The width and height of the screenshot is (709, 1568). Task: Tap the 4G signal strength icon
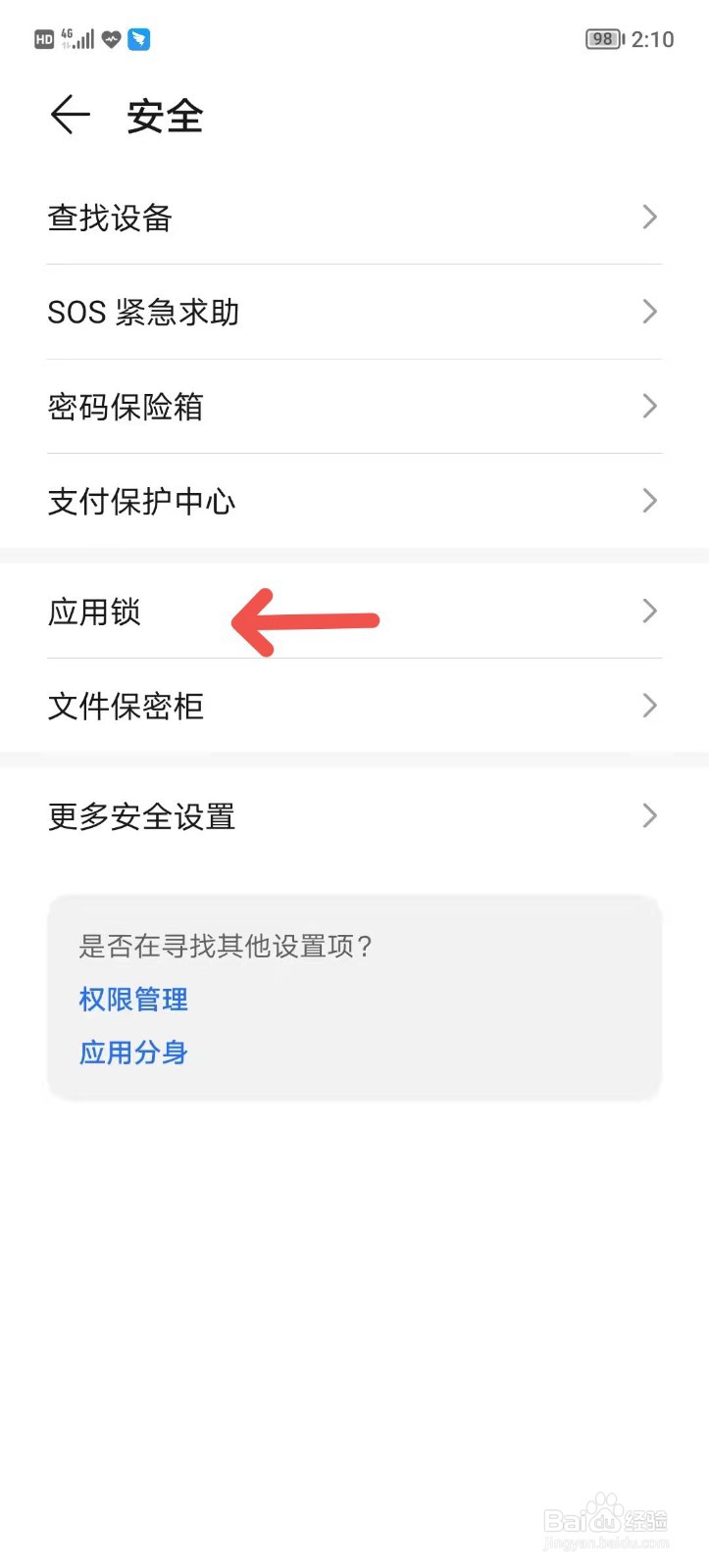click(67, 35)
